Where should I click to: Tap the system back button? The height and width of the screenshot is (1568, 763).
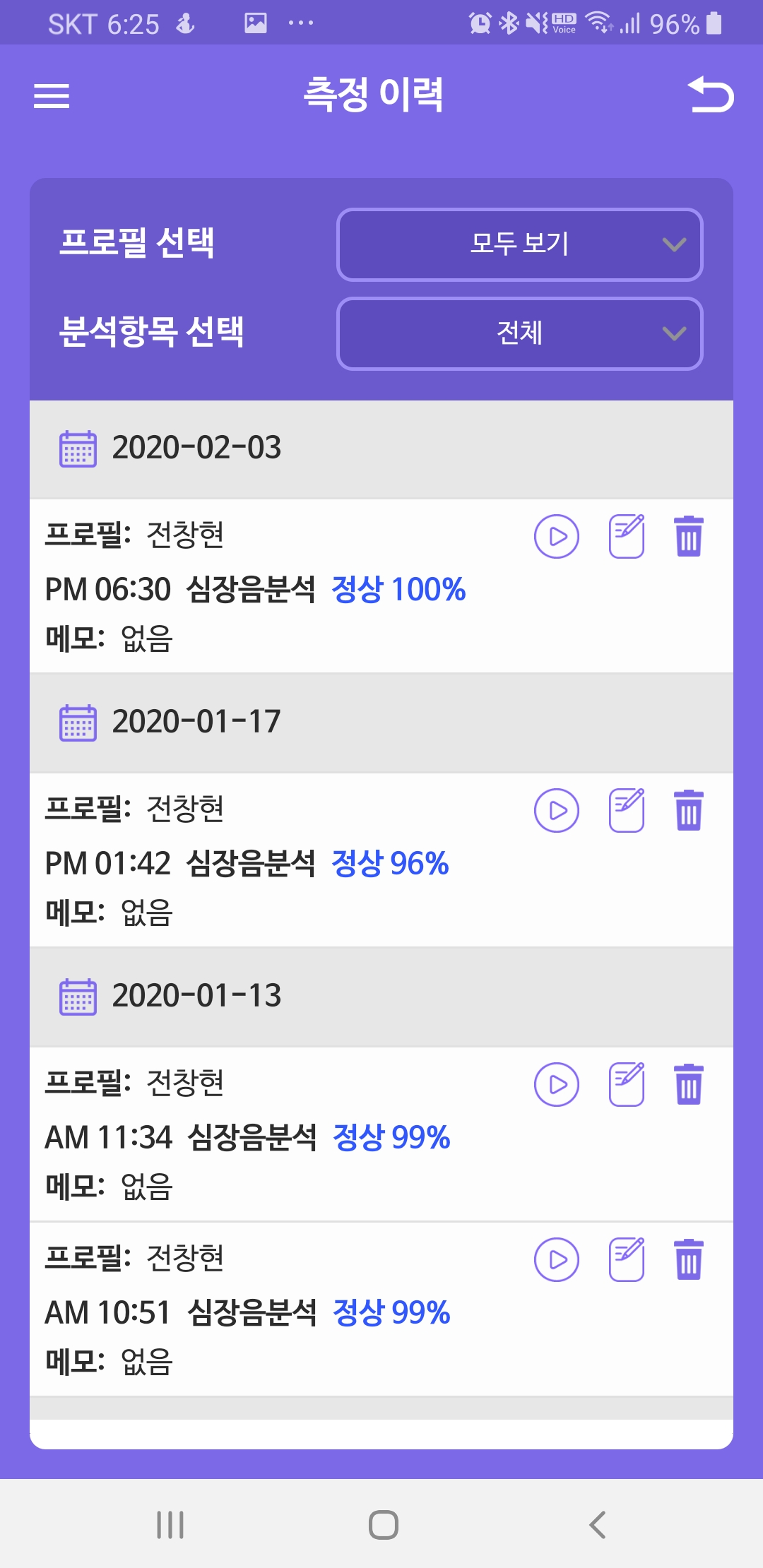(598, 1525)
